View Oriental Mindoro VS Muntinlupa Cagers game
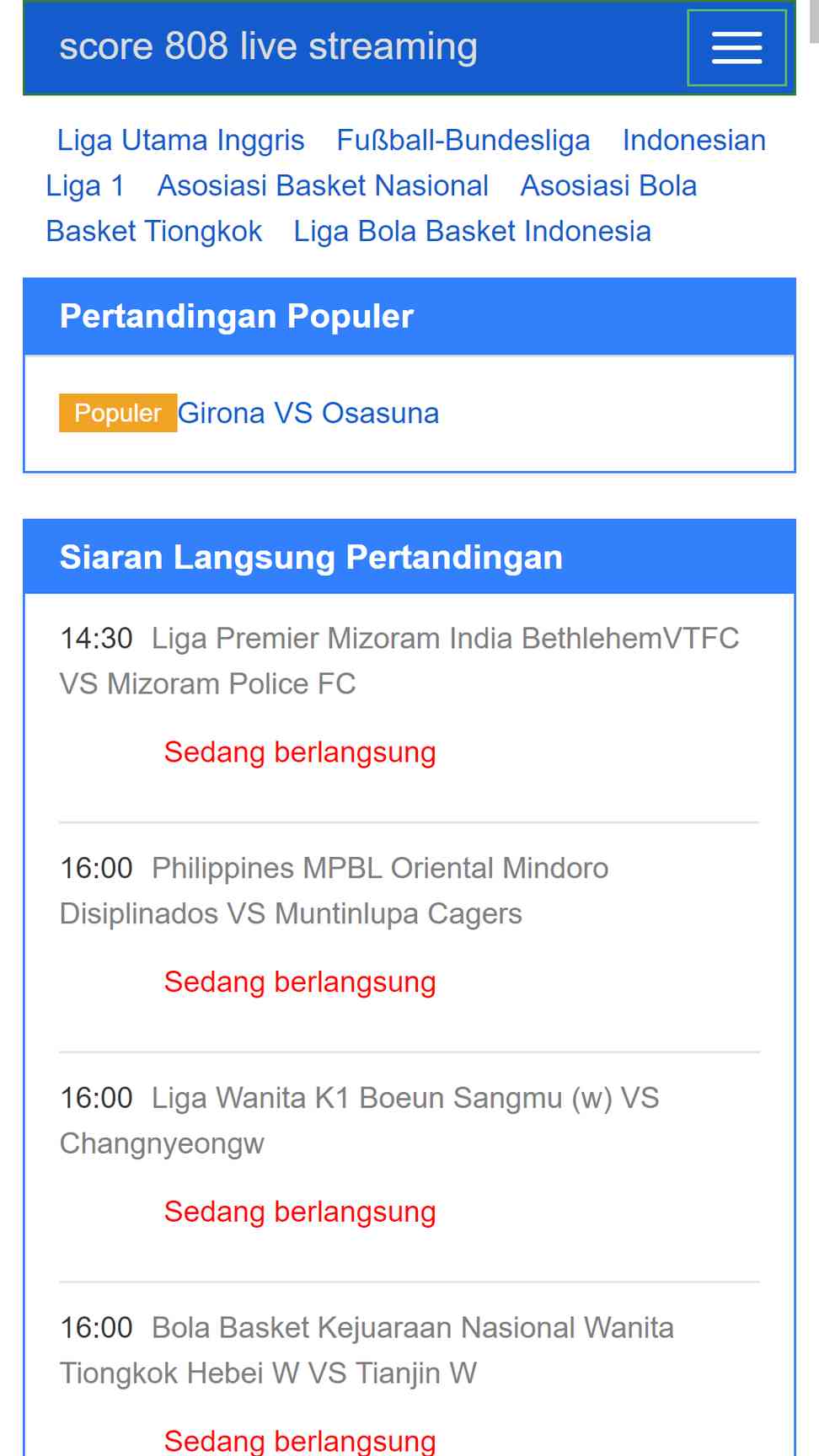This screenshot has width=819, height=1456. coord(334,891)
